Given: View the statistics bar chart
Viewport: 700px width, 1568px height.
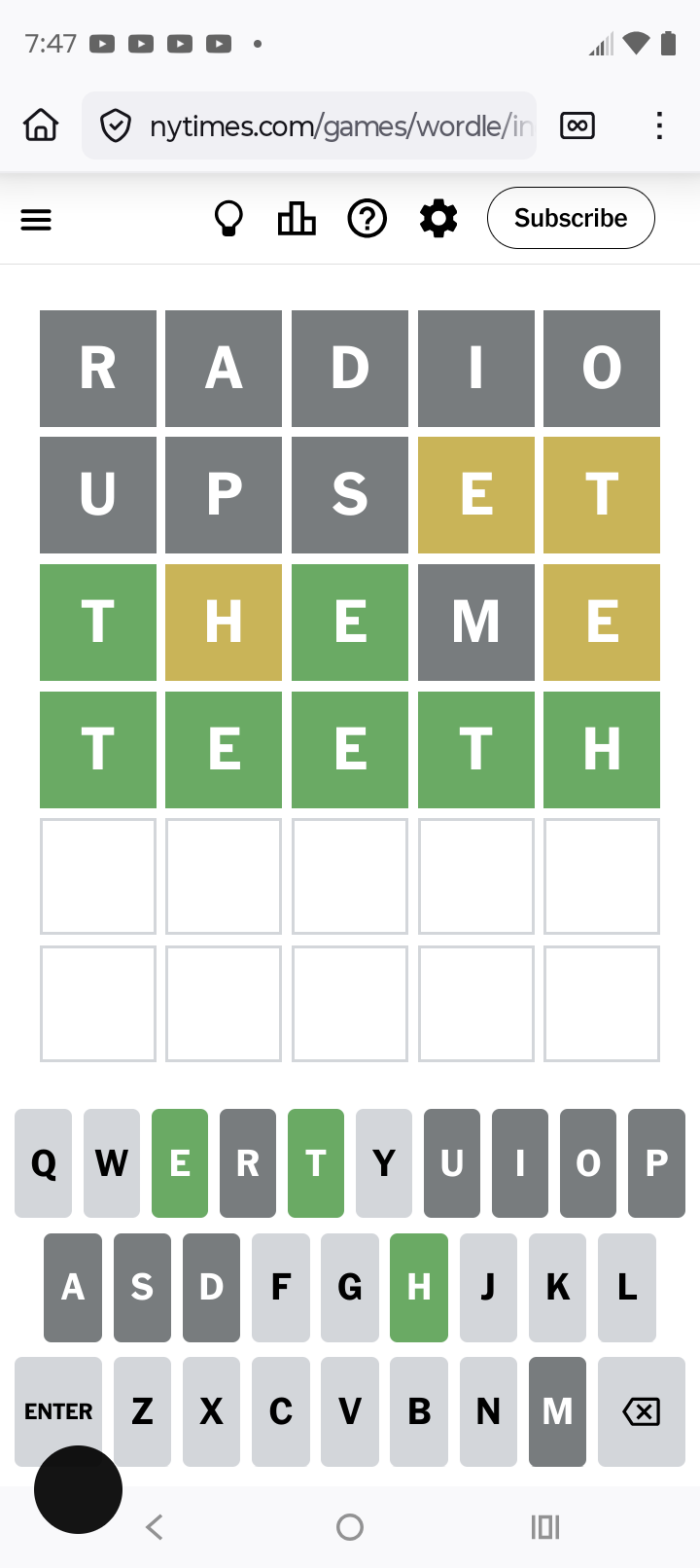Looking at the screenshot, I should pos(297,219).
